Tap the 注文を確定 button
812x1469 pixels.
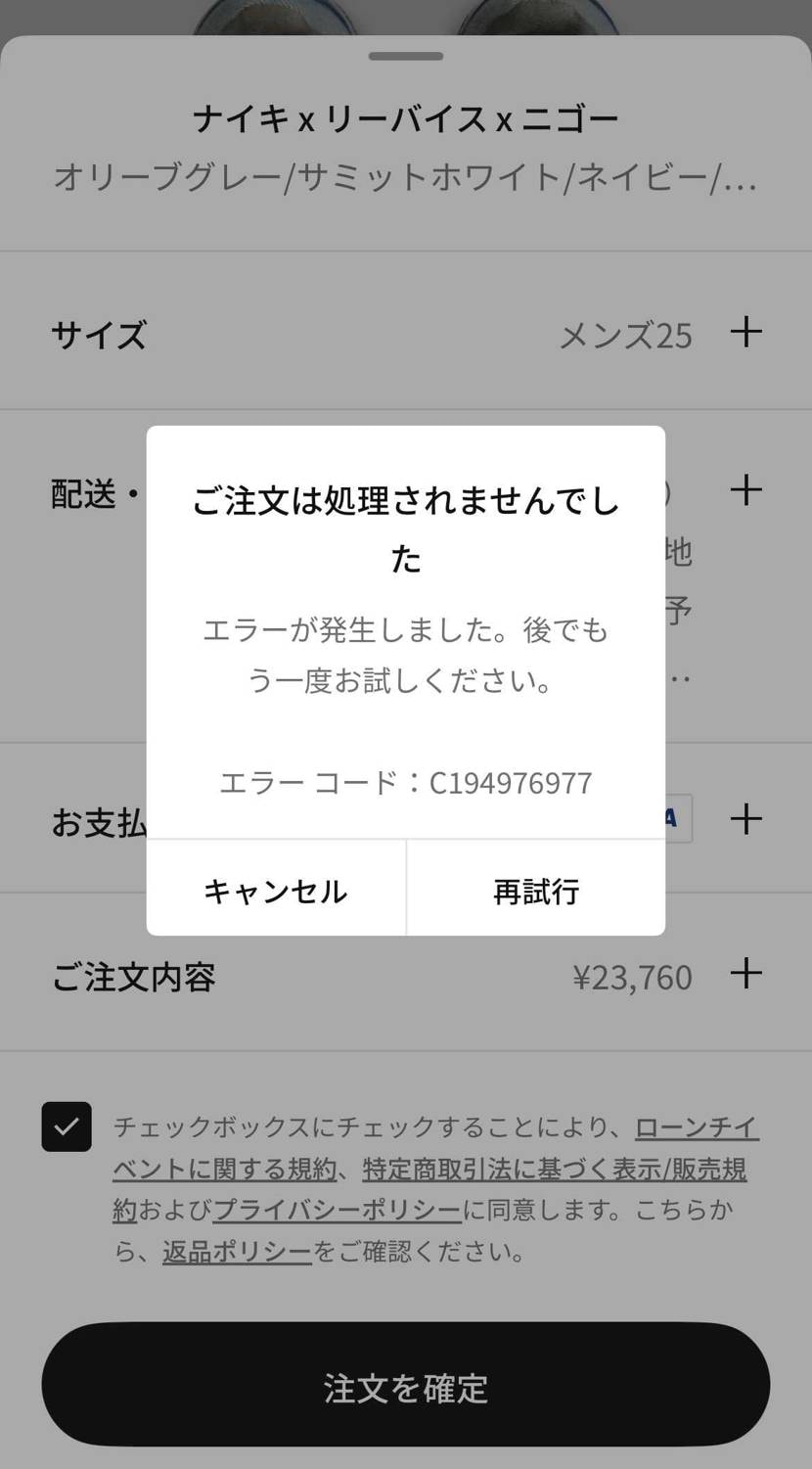[x=406, y=1386]
